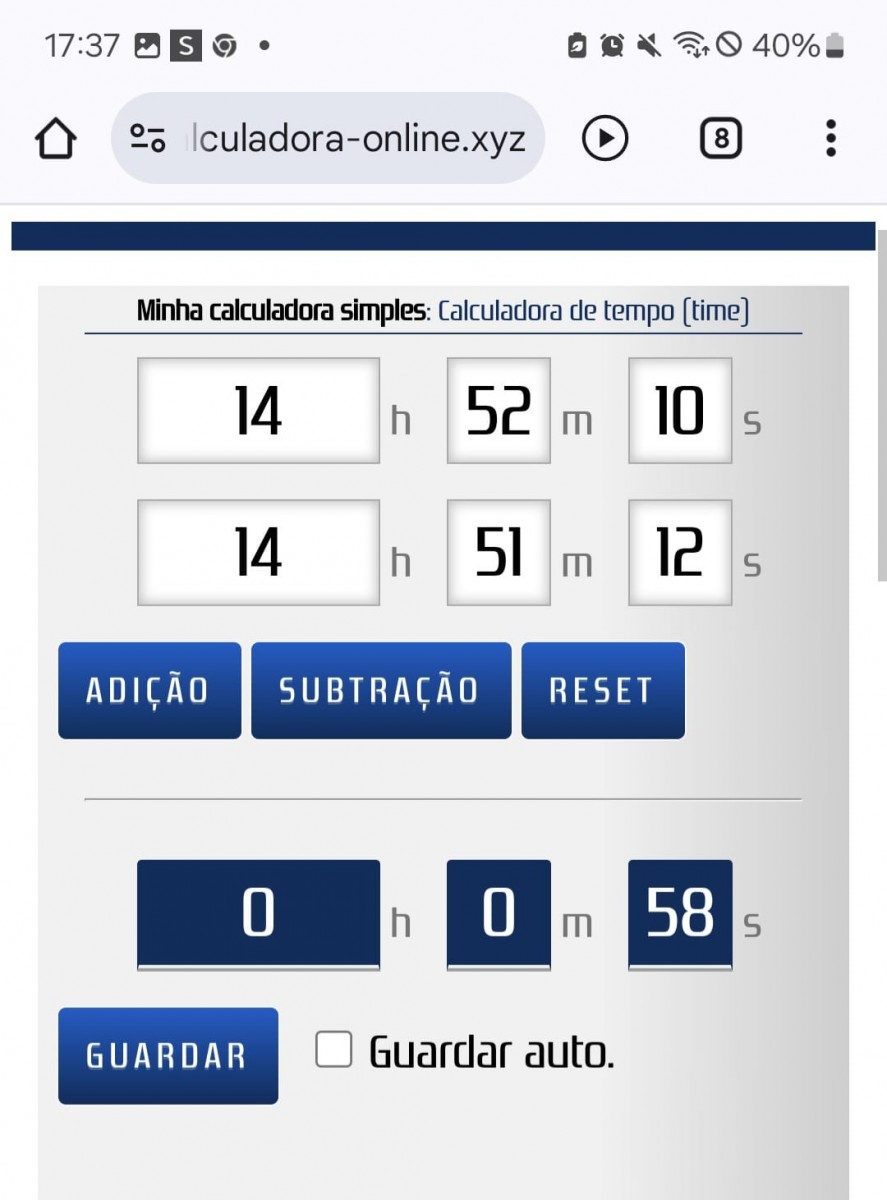This screenshot has height=1200, width=887.
Task: Edit the first row seconds field showing 10
Action: click(680, 411)
